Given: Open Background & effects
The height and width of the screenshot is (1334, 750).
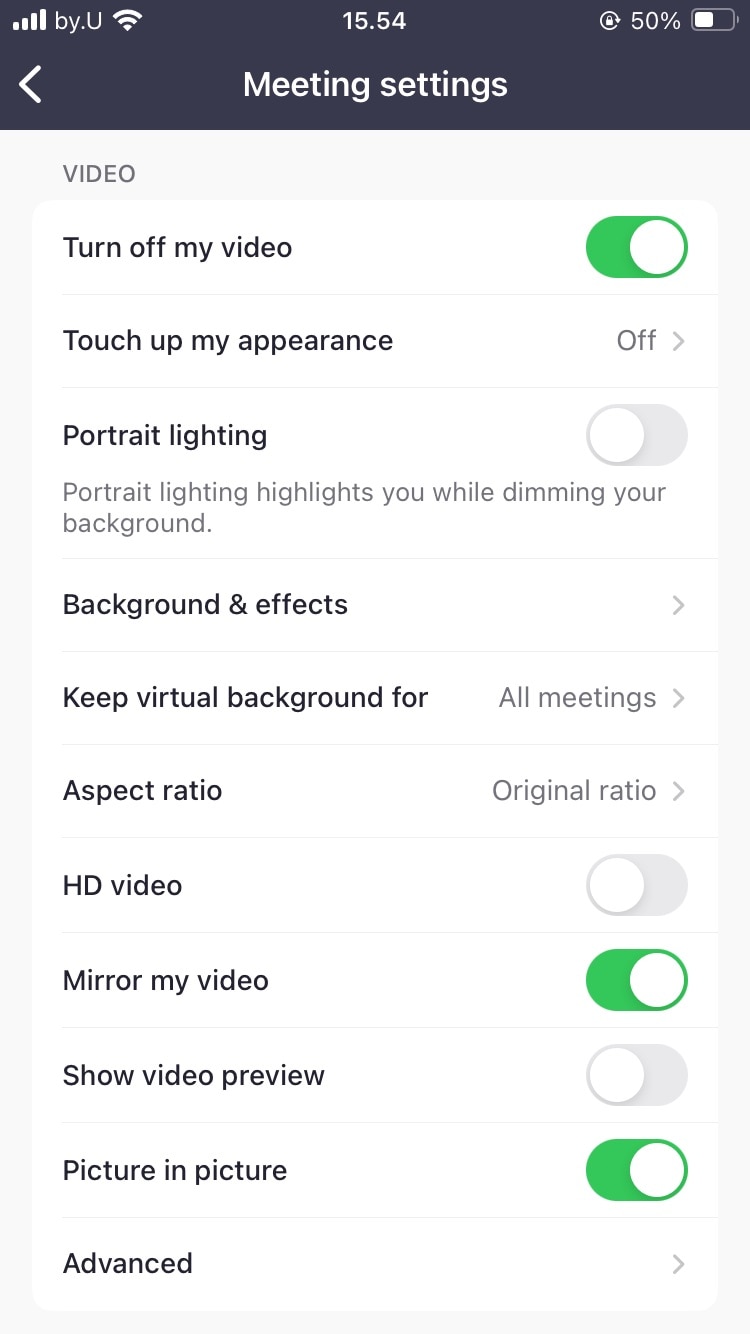Looking at the screenshot, I should (375, 605).
